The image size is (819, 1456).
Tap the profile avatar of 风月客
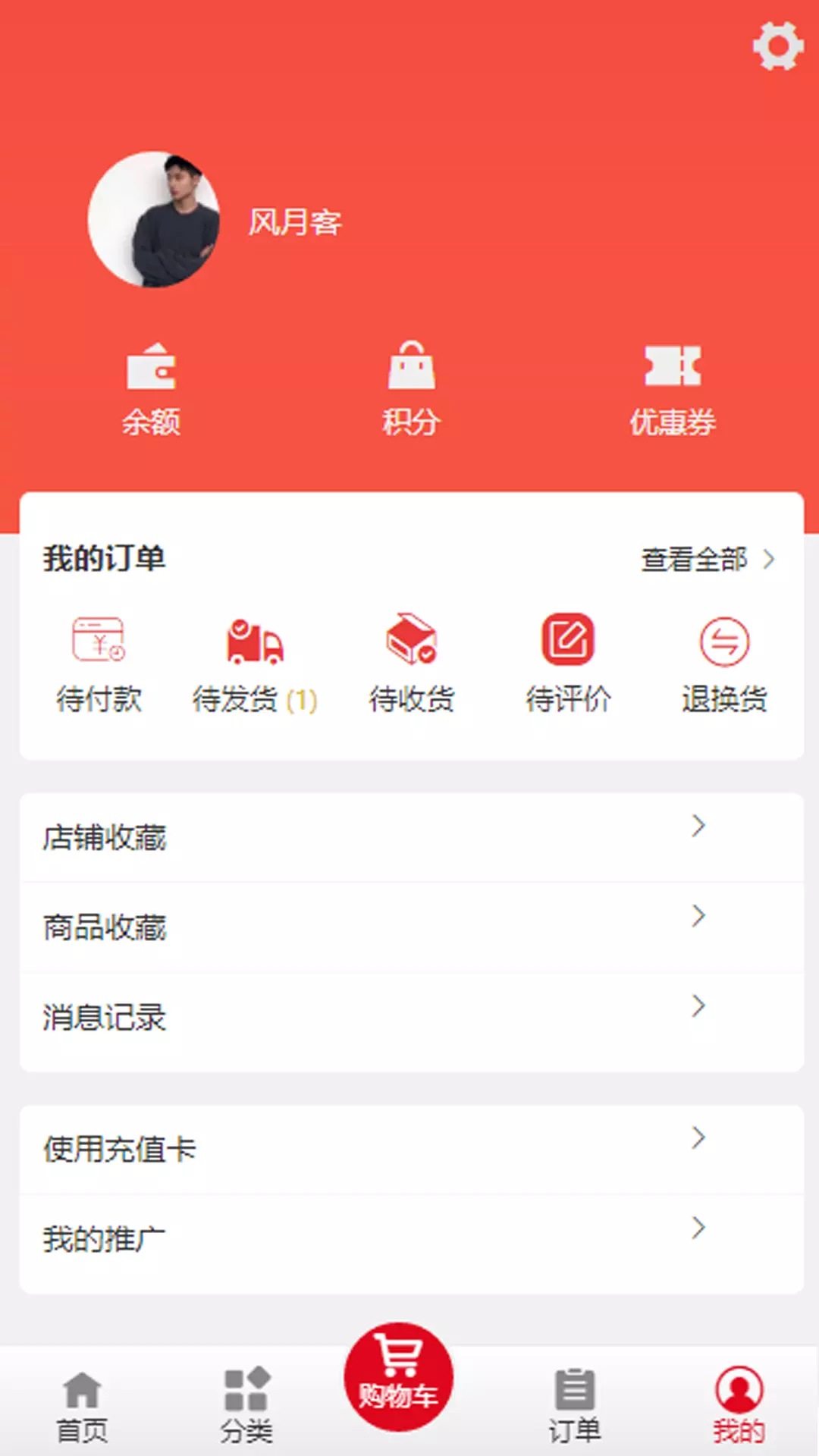point(154,219)
